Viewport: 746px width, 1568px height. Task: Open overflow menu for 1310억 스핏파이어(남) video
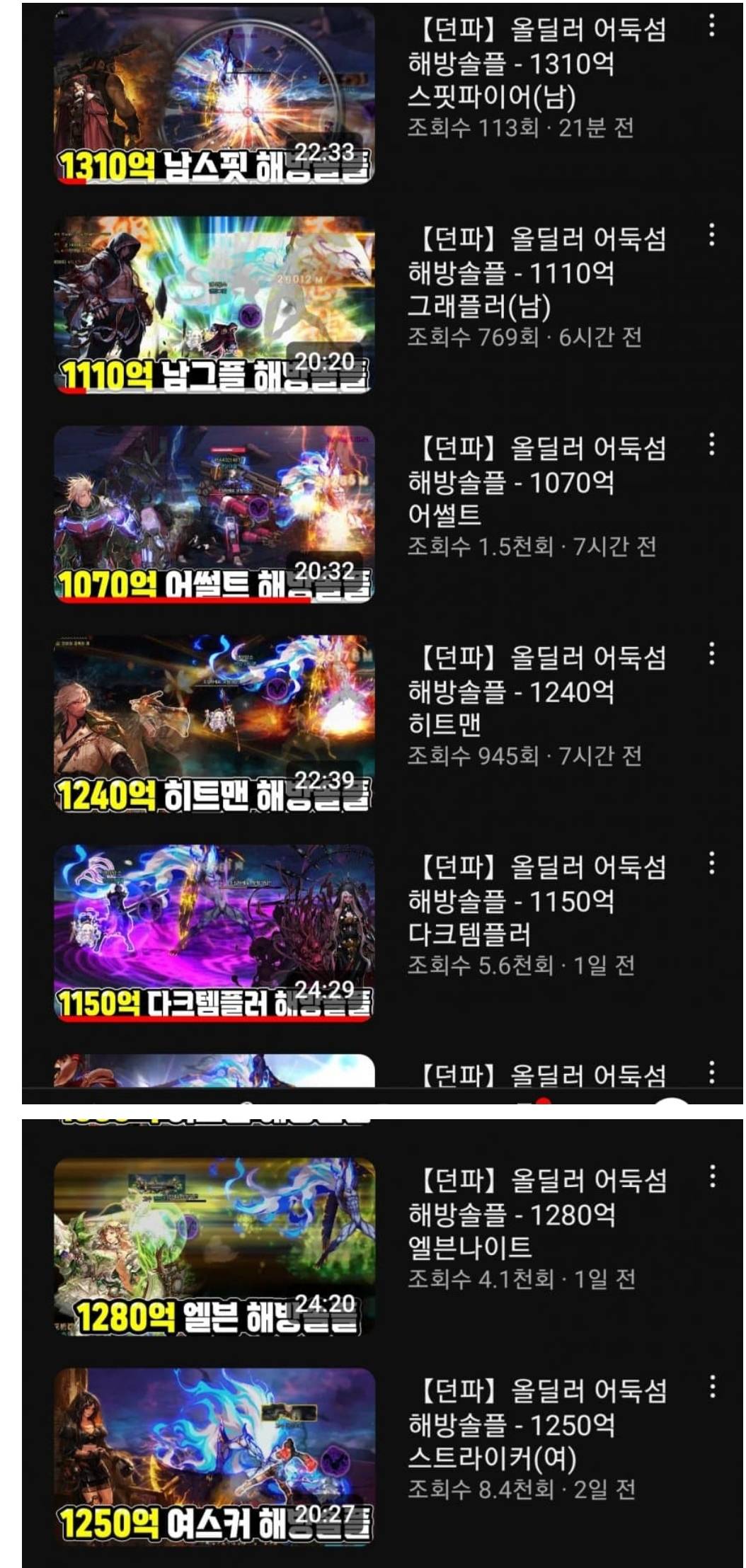pos(711,26)
